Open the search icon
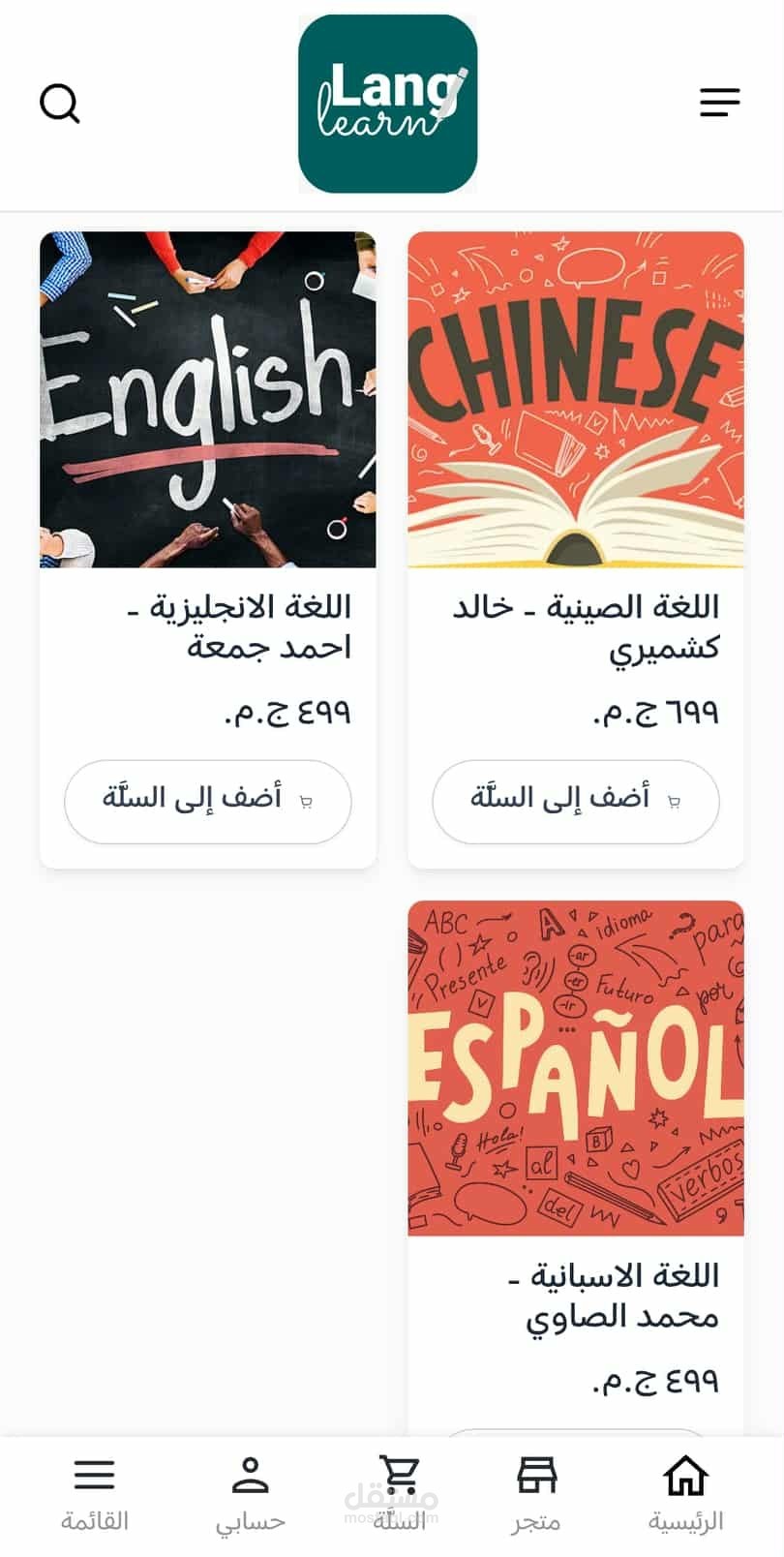 pos(59,104)
